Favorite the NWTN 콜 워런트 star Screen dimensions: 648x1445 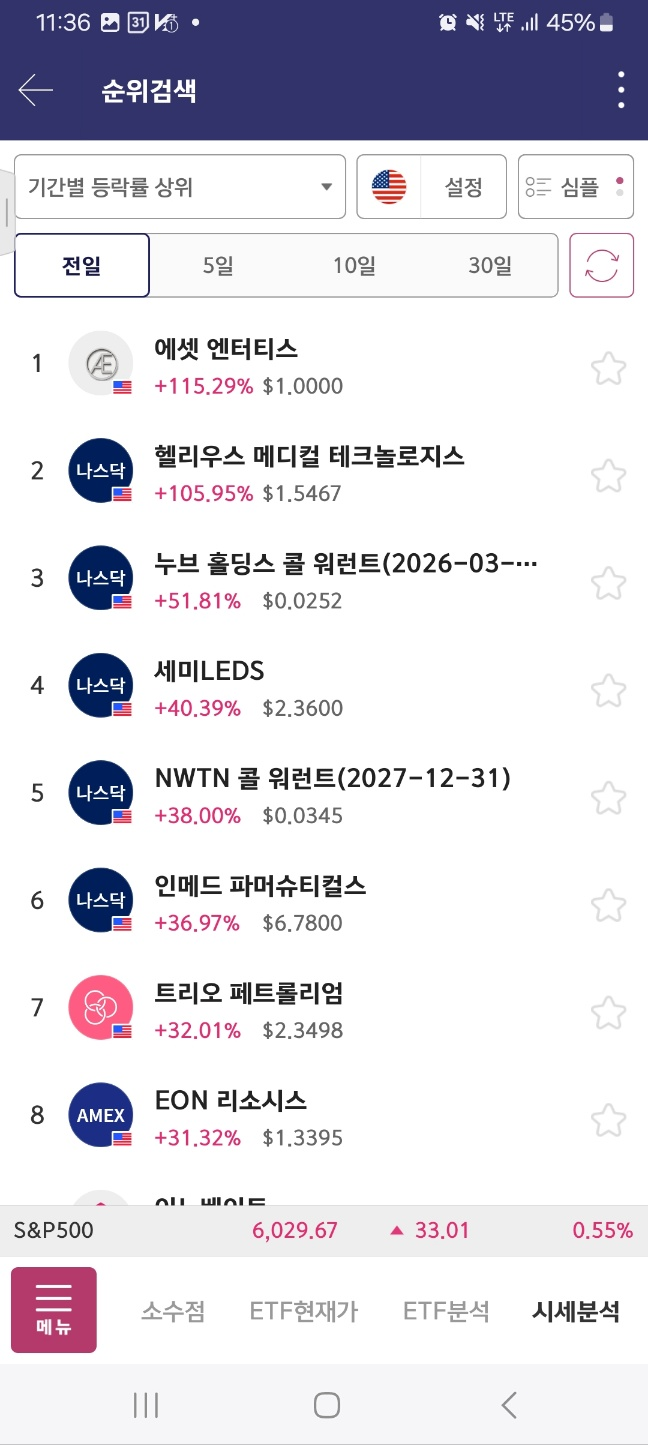[x=608, y=798]
